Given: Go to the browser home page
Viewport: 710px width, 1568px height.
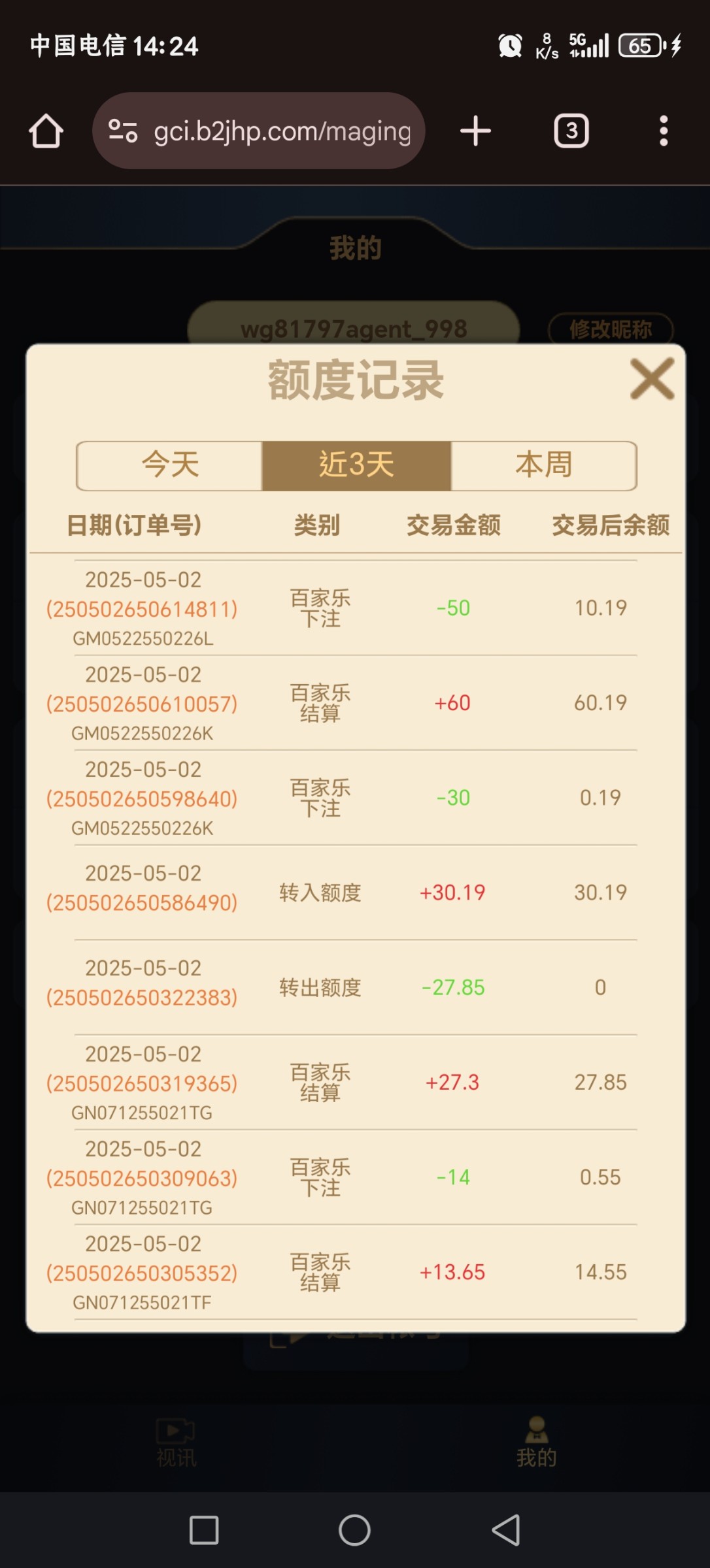Looking at the screenshot, I should click(x=46, y=131).
